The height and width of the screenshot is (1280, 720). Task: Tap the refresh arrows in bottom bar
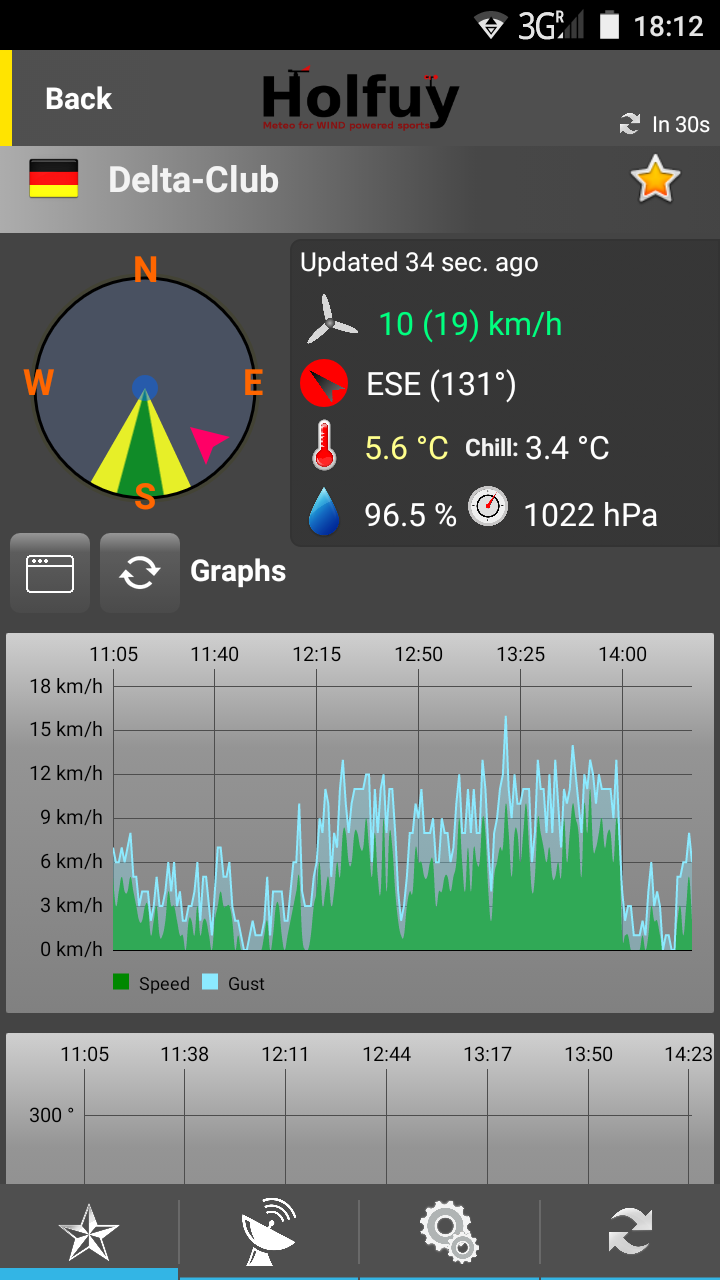630,1232
